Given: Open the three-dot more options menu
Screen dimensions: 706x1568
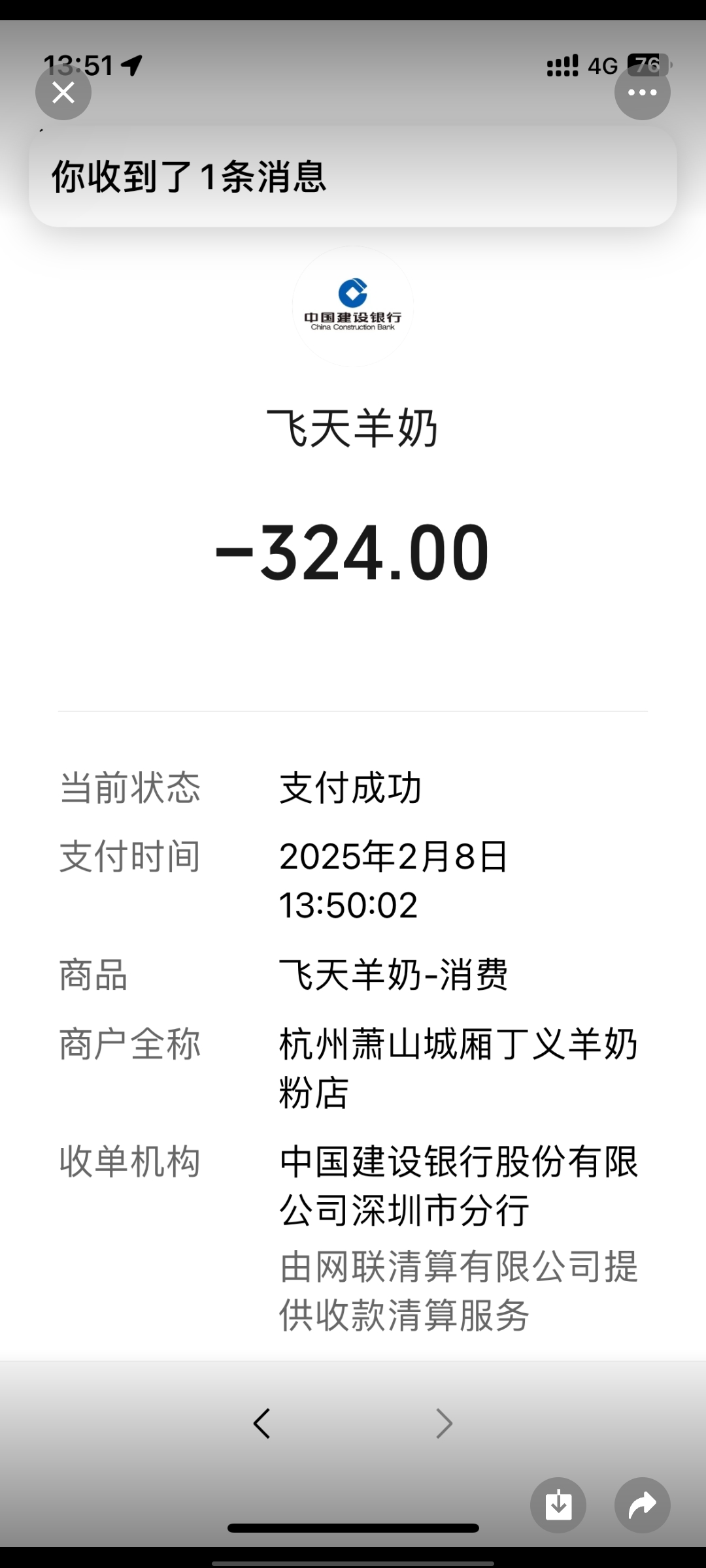Looking at the screenshot, I should click(642, 93).
